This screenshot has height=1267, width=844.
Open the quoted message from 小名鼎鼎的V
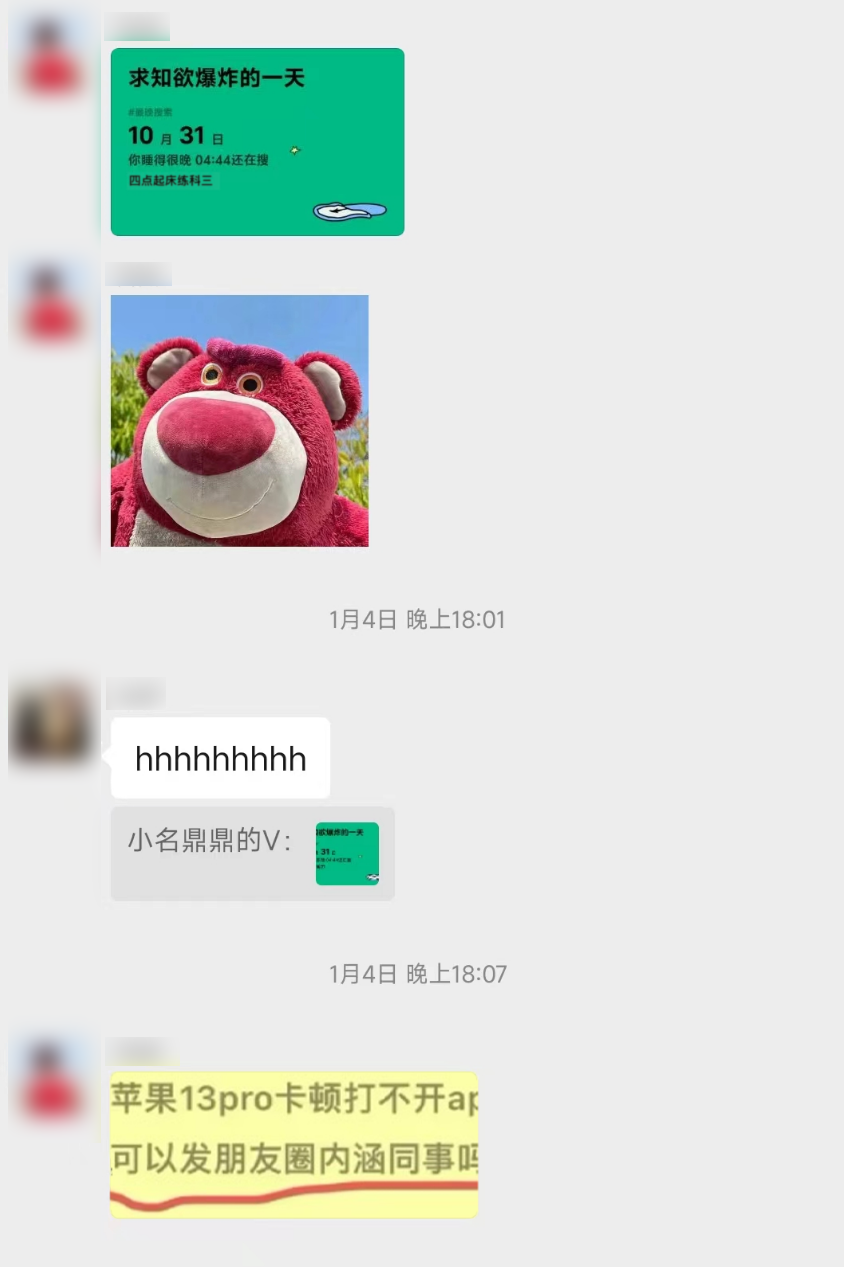click(252, 853)
